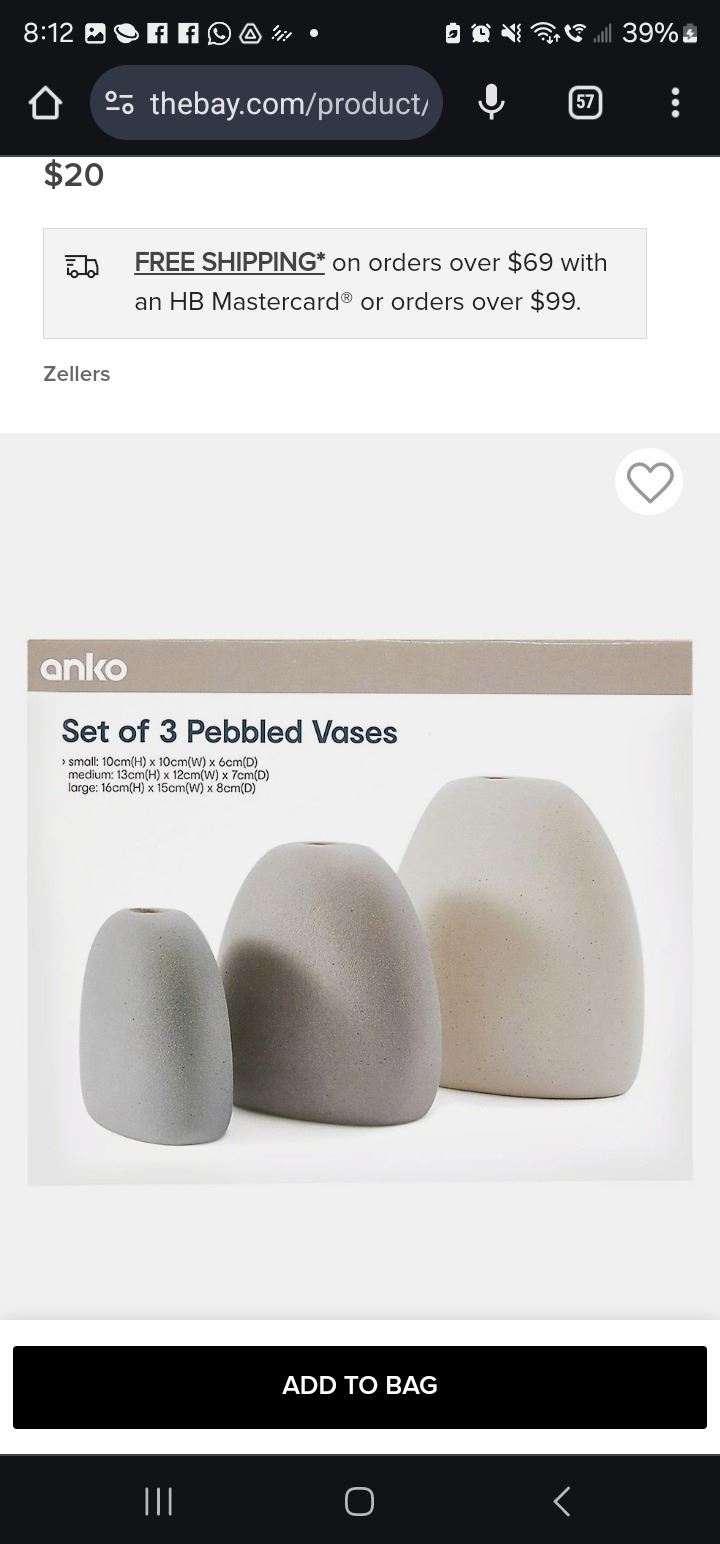Open the tab switcher showing 57 tabs
The height and width of the screenshot is (1544, 720).
[585, 103]
